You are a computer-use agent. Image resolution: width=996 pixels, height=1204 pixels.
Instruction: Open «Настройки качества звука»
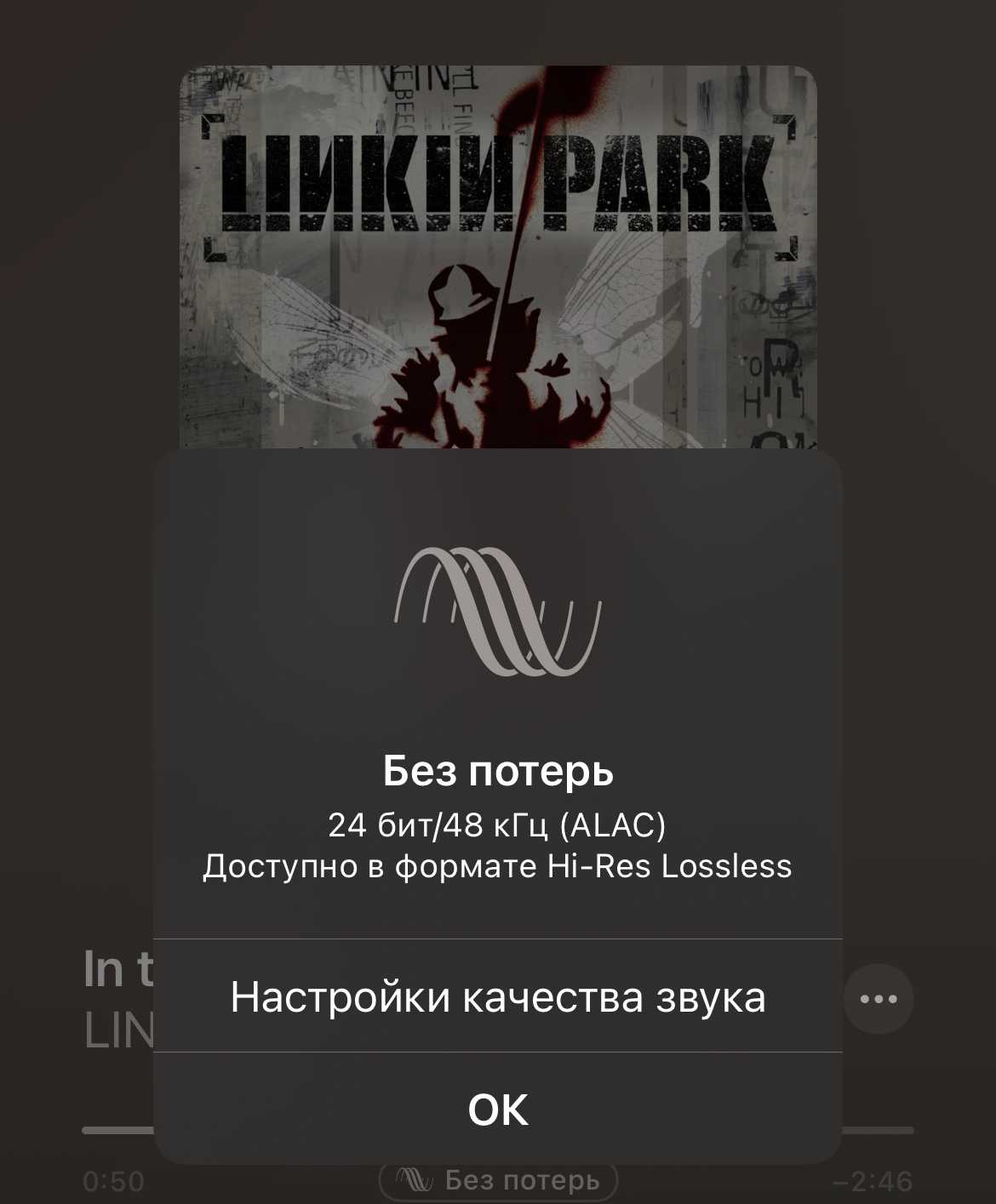pyautogui.click(x=498, y=996)
